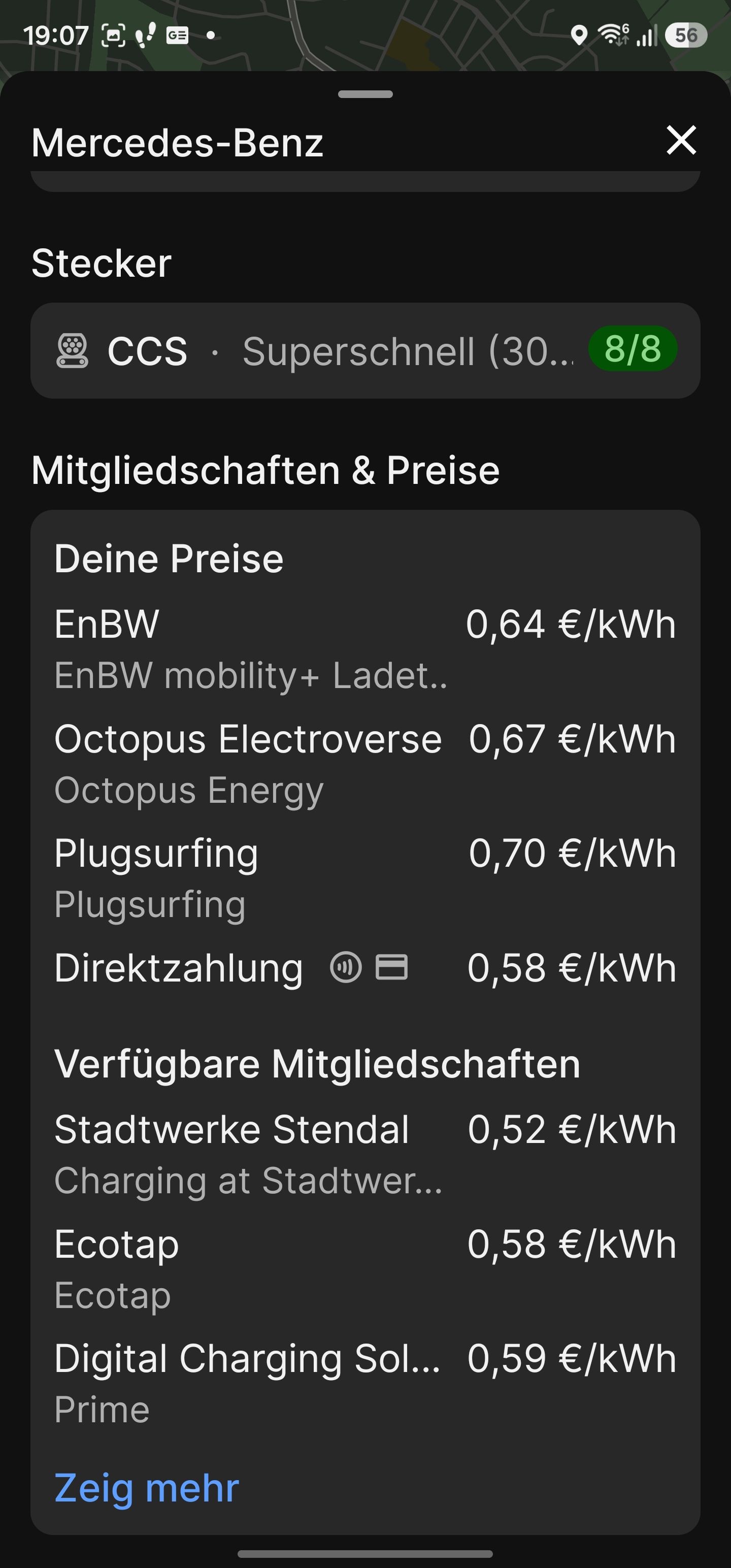View the Direktzahlung payment option

tap(365, 968)
